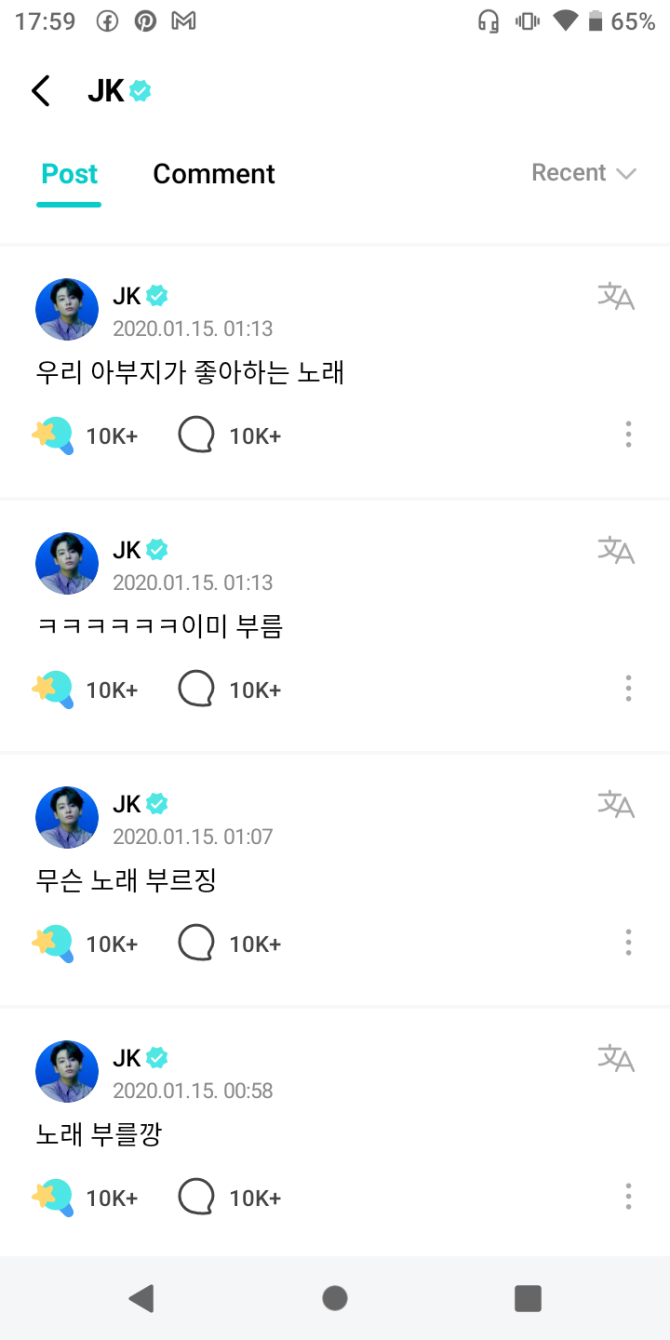Expand the Recent sort dropdown
This screenshot has width=670, height=1340.
pyautogui.click(x=583, y=173)
